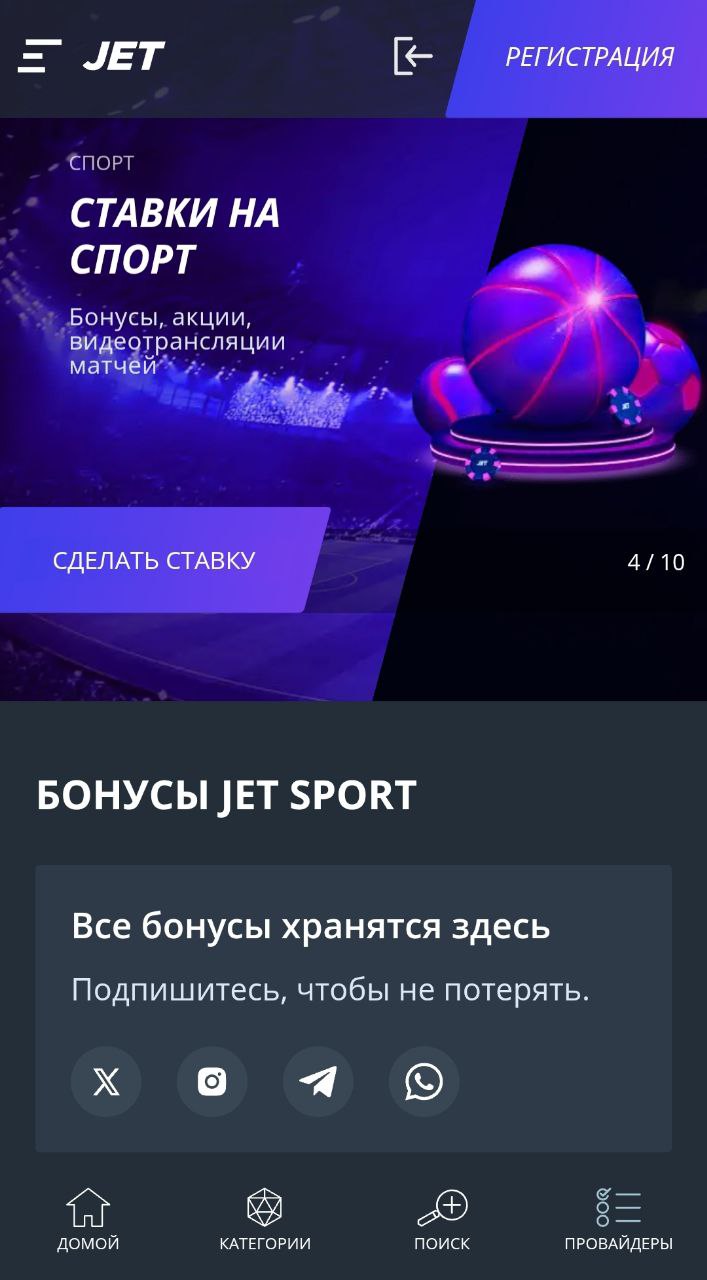Open the X (Twitter) social link
The height and width of the screenshot is (1280, 707).
point(106,1082)
